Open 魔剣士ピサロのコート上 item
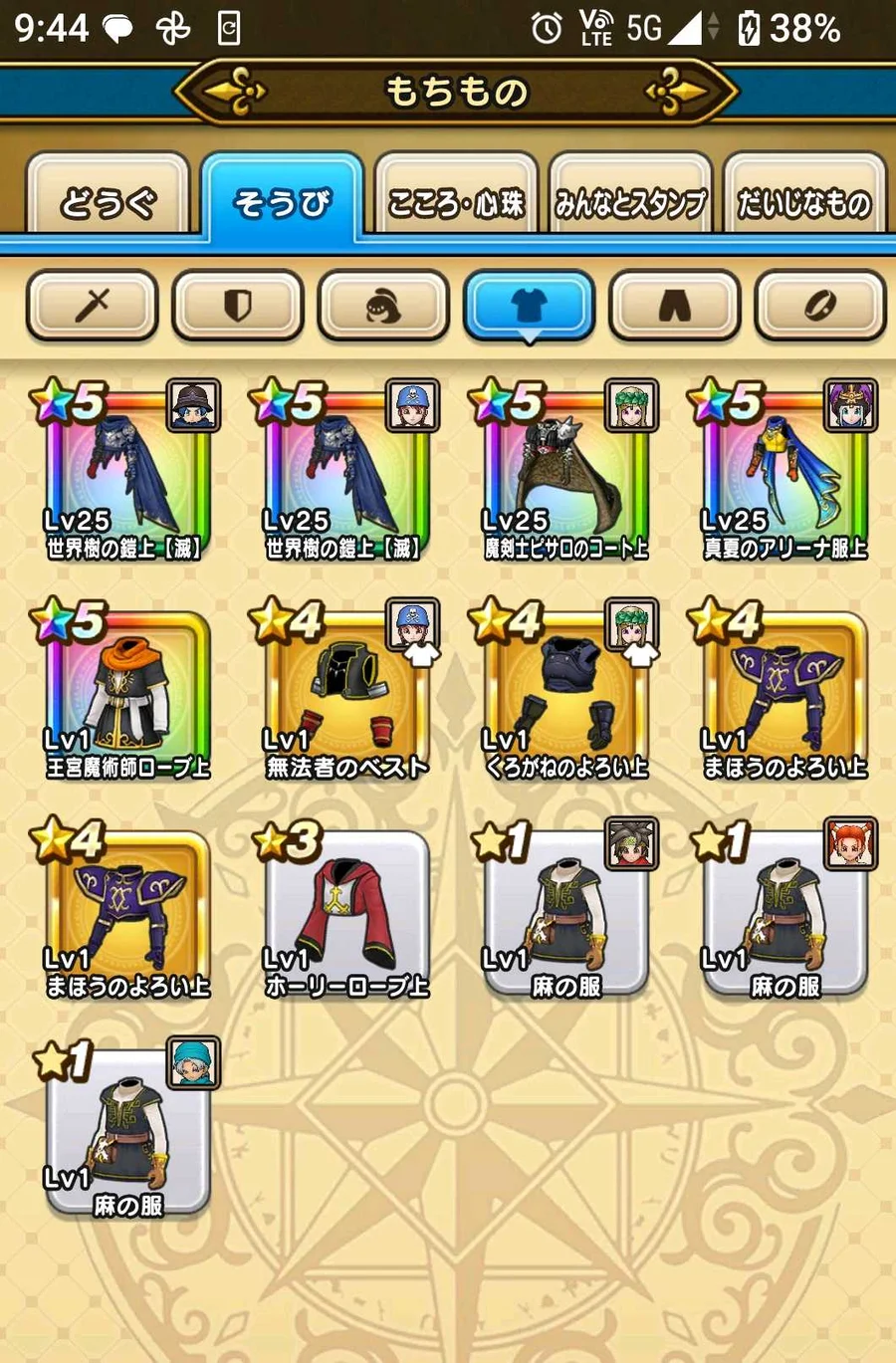 point(565,473)
